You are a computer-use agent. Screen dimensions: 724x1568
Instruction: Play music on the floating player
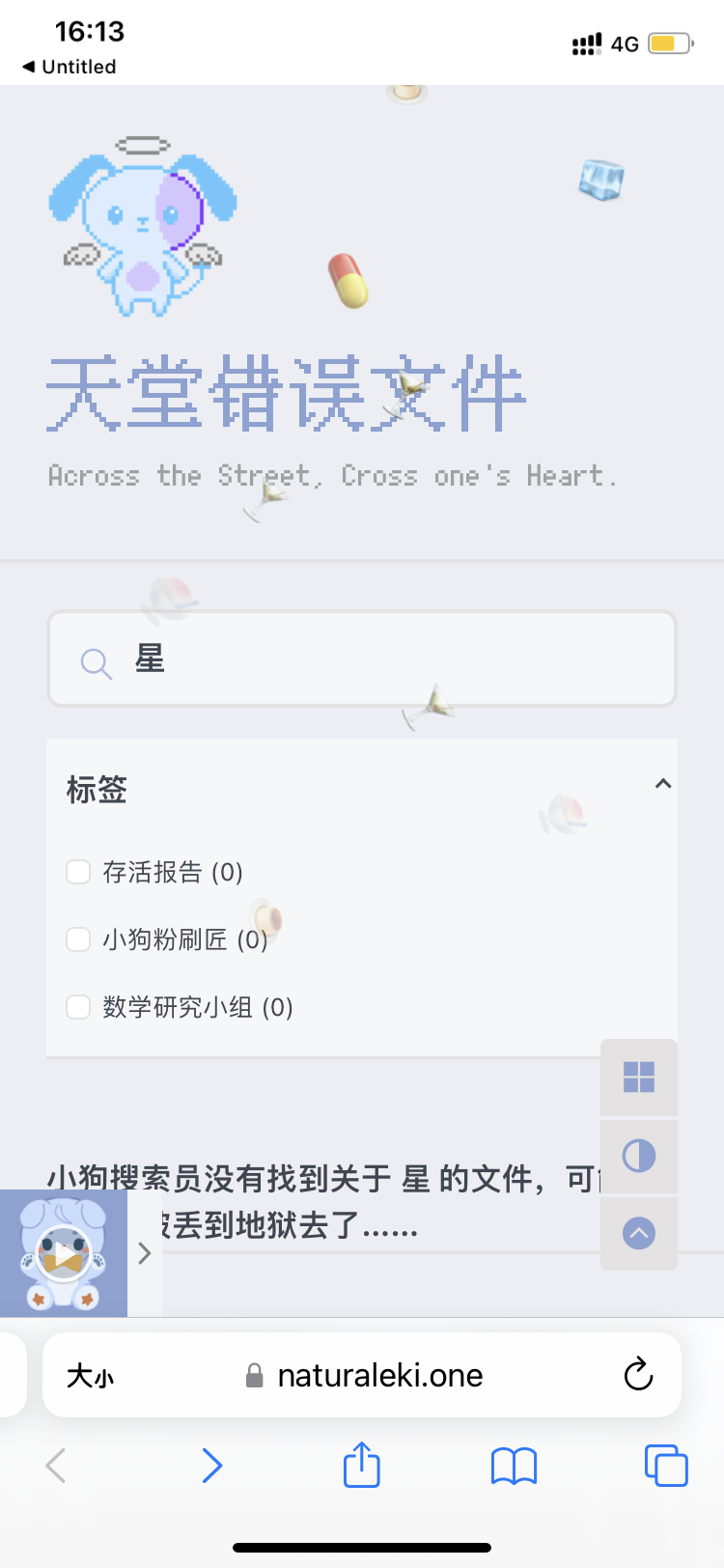tap(64, 1254)
